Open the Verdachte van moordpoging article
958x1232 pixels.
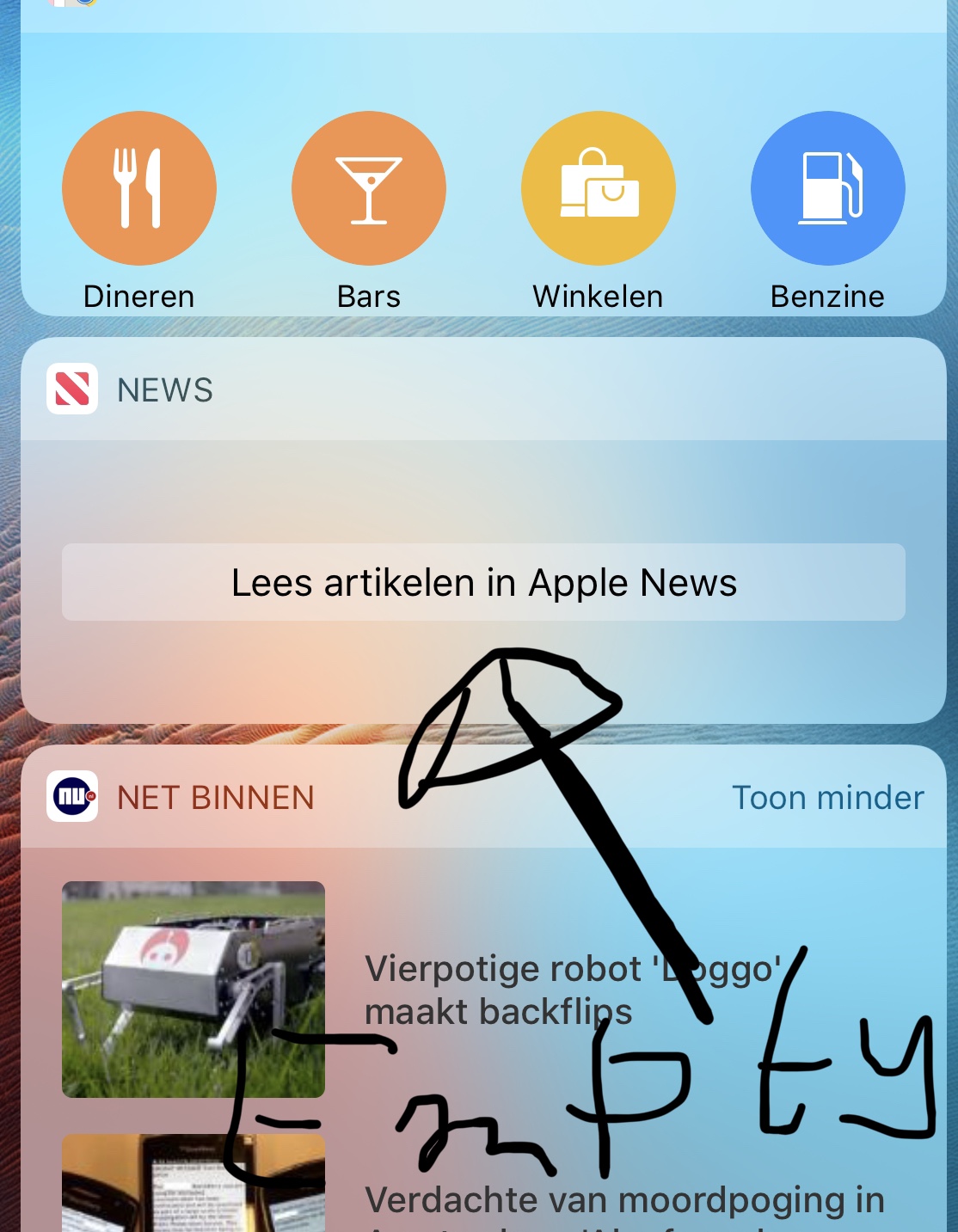(x=623, y=1202)
